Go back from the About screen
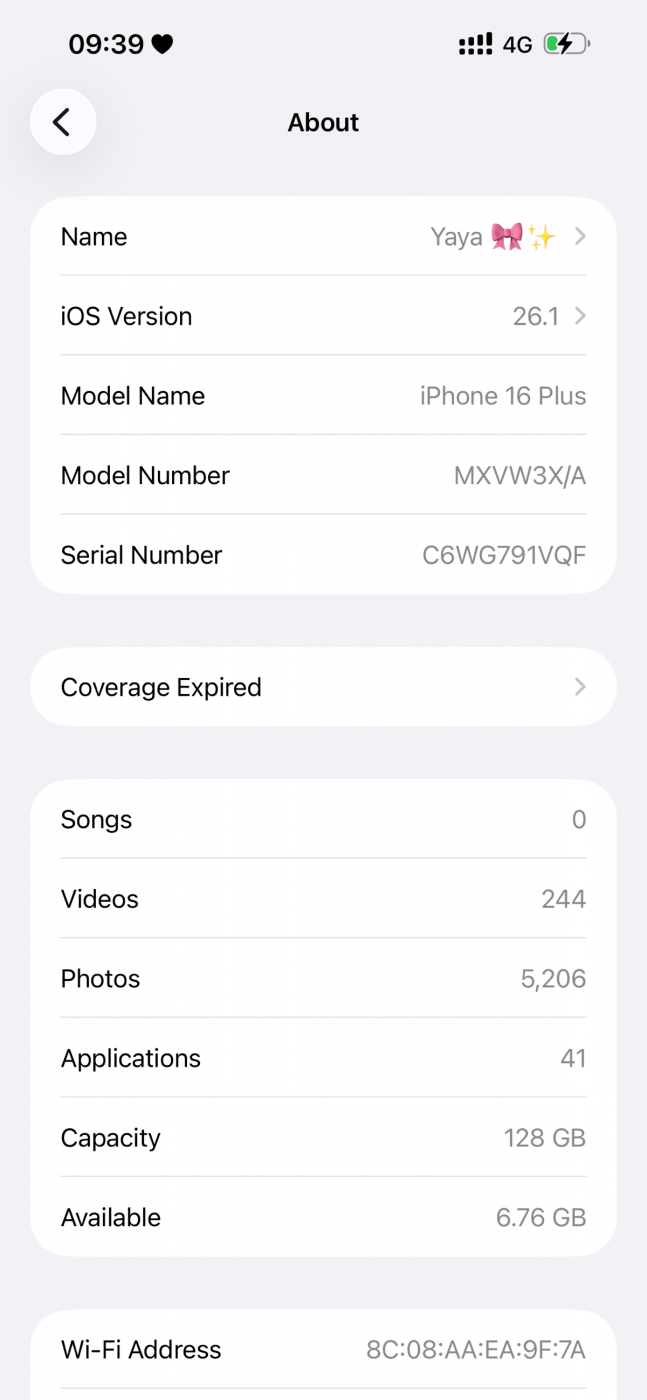Viewport: 647px width, 1400px height. 63,122
